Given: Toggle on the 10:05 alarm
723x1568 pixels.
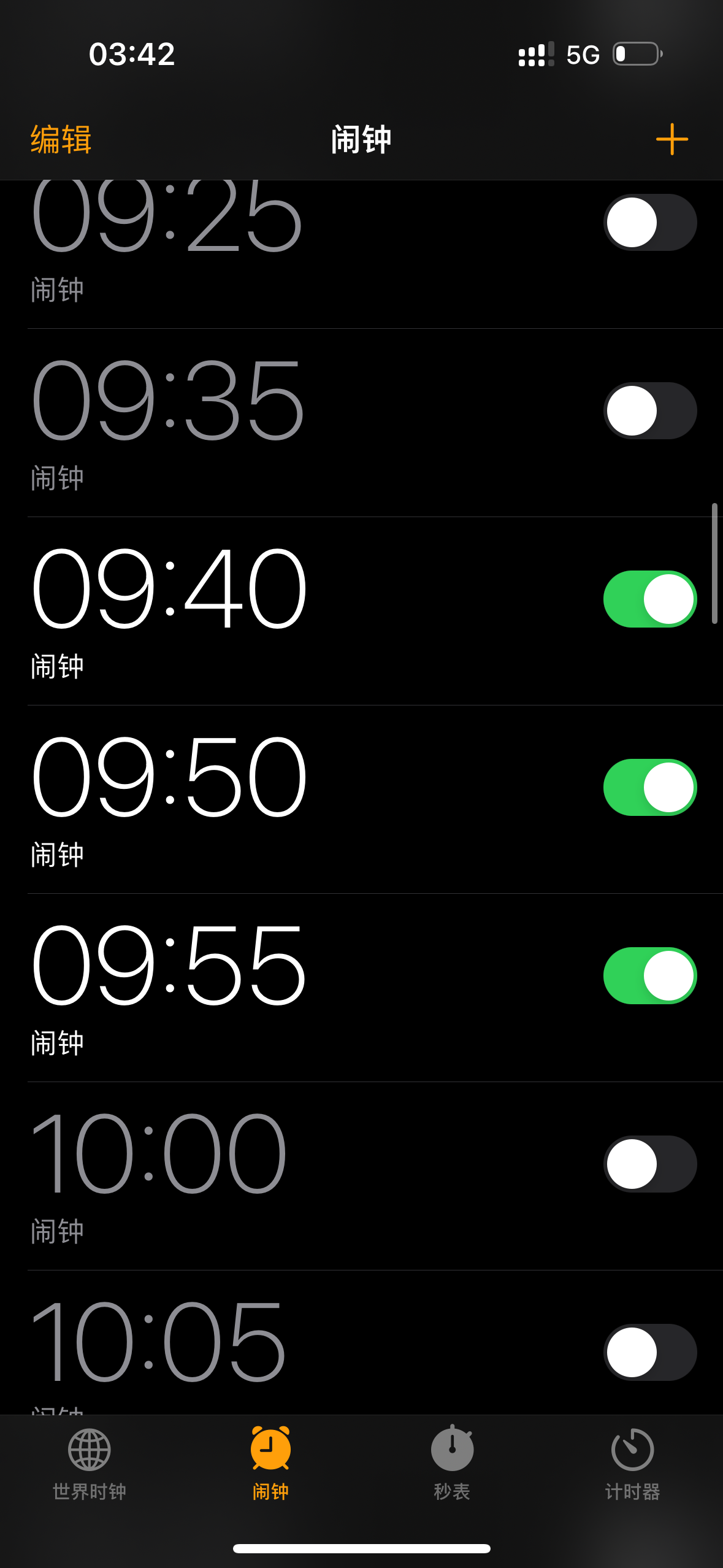Looking at the screenshot, I should coord(649,1352).
